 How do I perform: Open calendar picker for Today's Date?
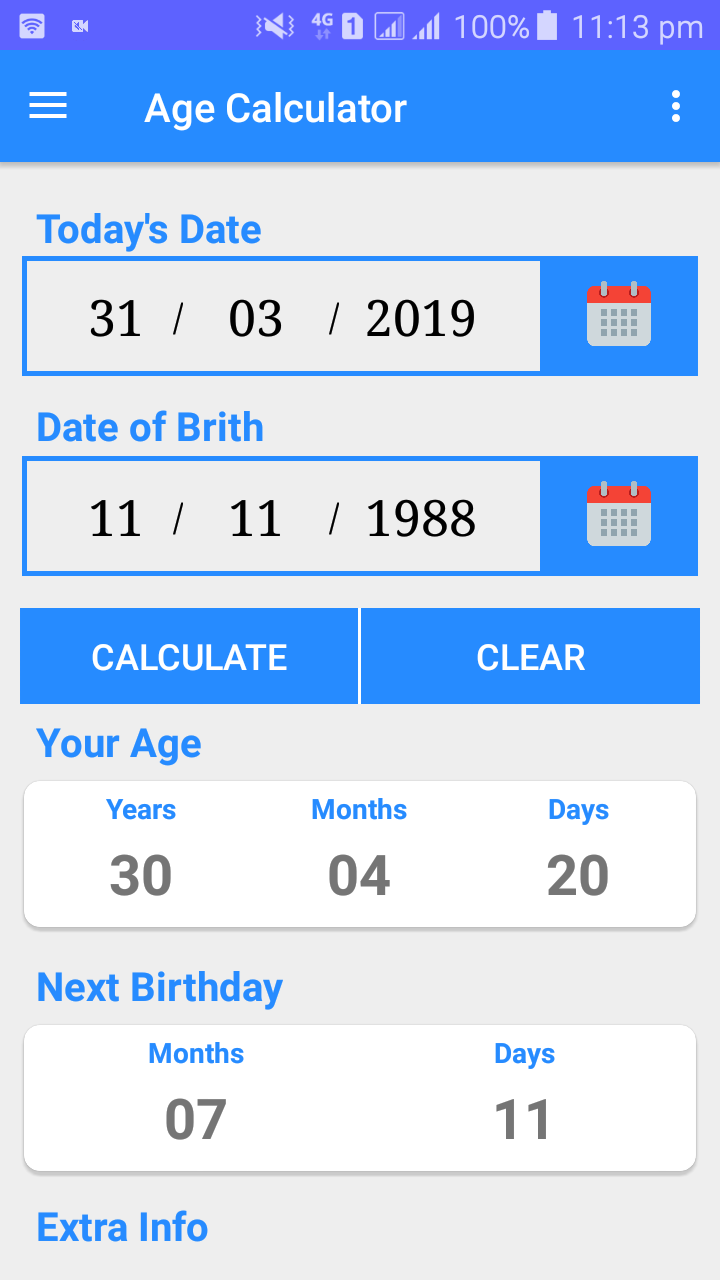(x=618, y=316)
